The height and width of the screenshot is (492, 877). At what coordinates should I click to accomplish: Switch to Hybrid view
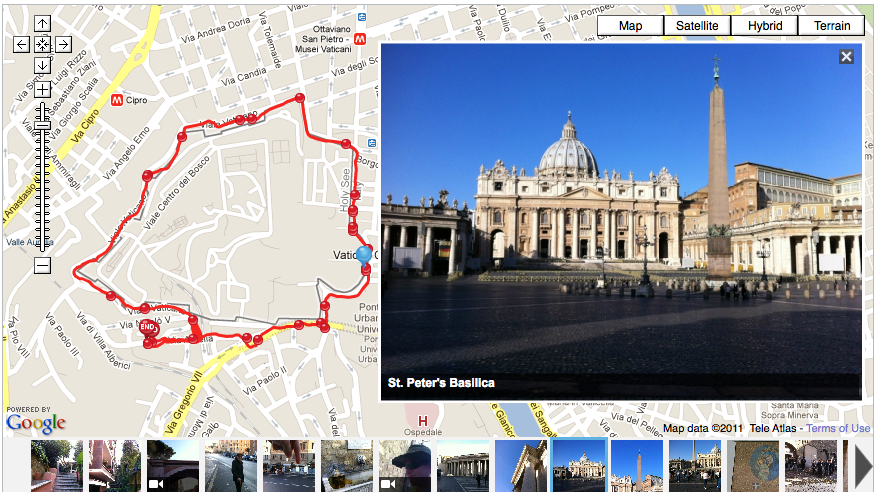(764, 26)
